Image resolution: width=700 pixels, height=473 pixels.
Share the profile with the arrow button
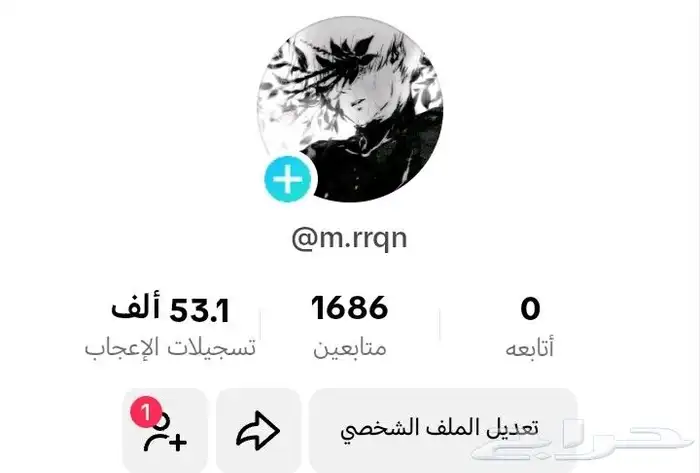pyautogui.click(x=258, y=432)
